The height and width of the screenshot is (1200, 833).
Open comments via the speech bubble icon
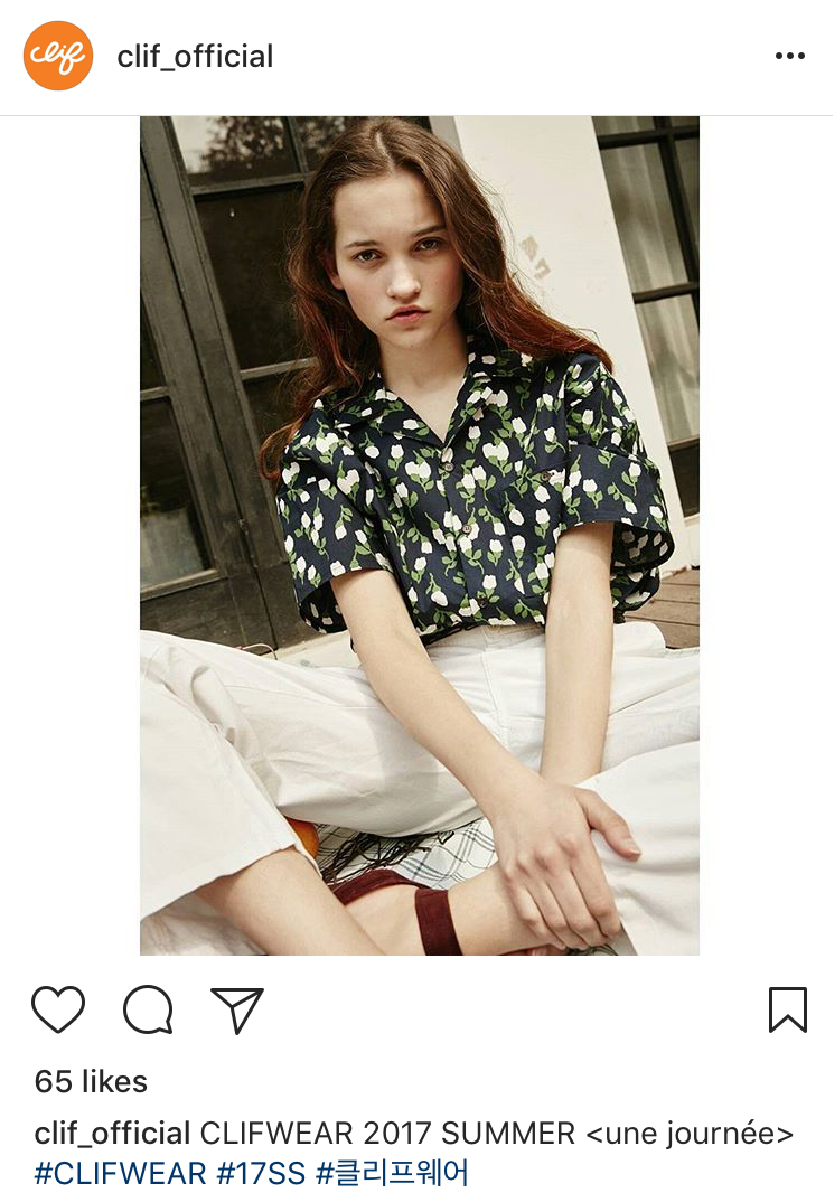click(148, 1009)
